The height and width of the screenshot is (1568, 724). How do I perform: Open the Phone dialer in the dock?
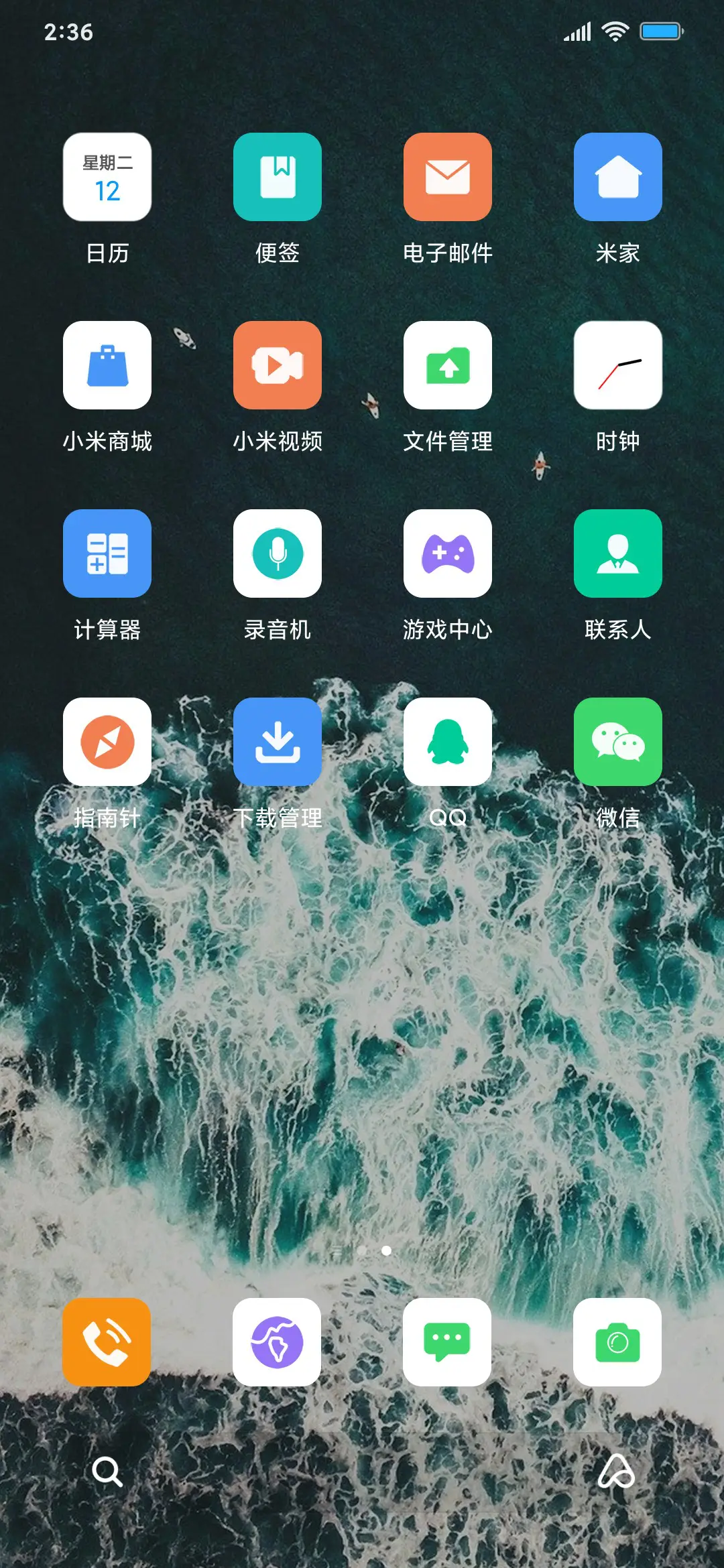(107, 1341)
